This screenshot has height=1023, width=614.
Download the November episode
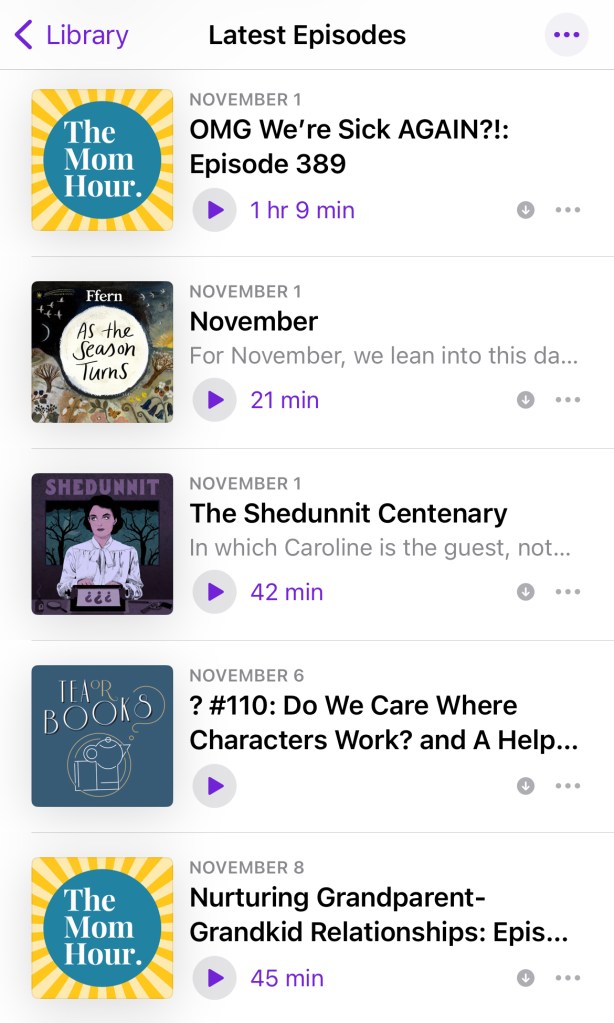pyautogui.click(x=525, y=400)
